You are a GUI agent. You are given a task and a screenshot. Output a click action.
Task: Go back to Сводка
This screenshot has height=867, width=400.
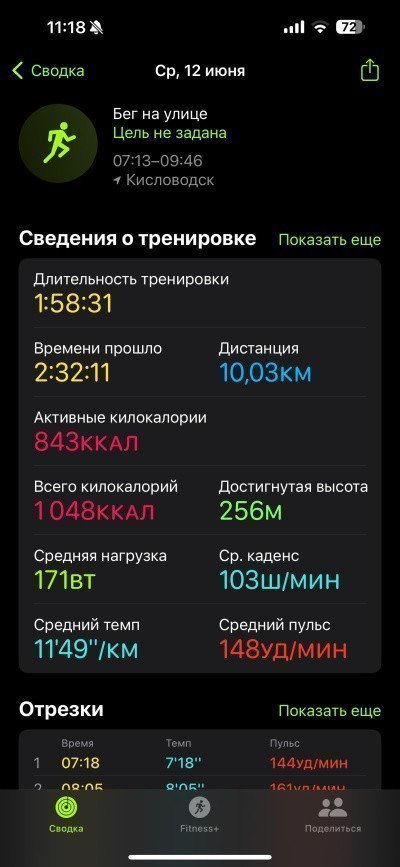(48, 71)
